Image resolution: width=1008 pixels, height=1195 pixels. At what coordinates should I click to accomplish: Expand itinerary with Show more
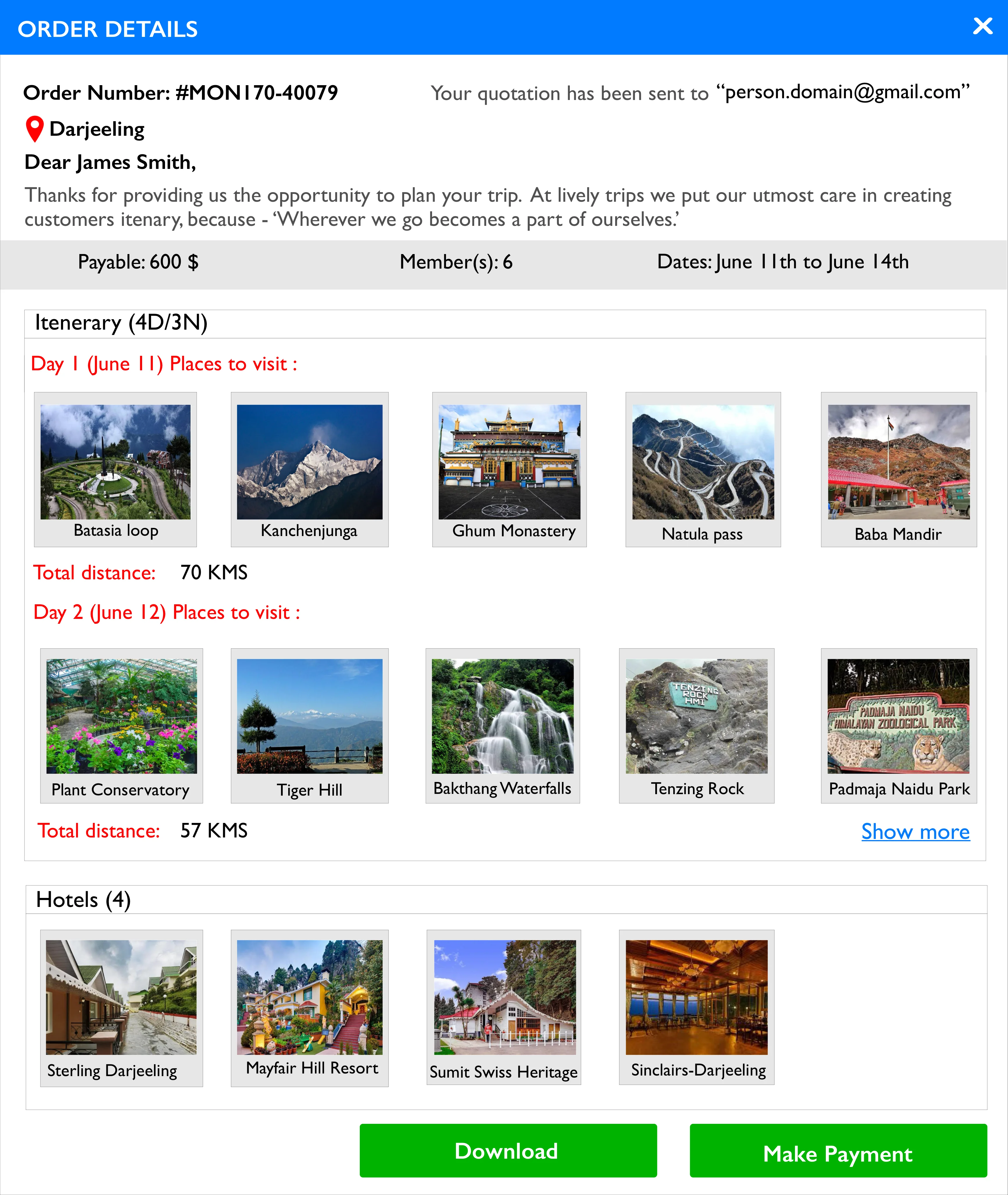915,832
